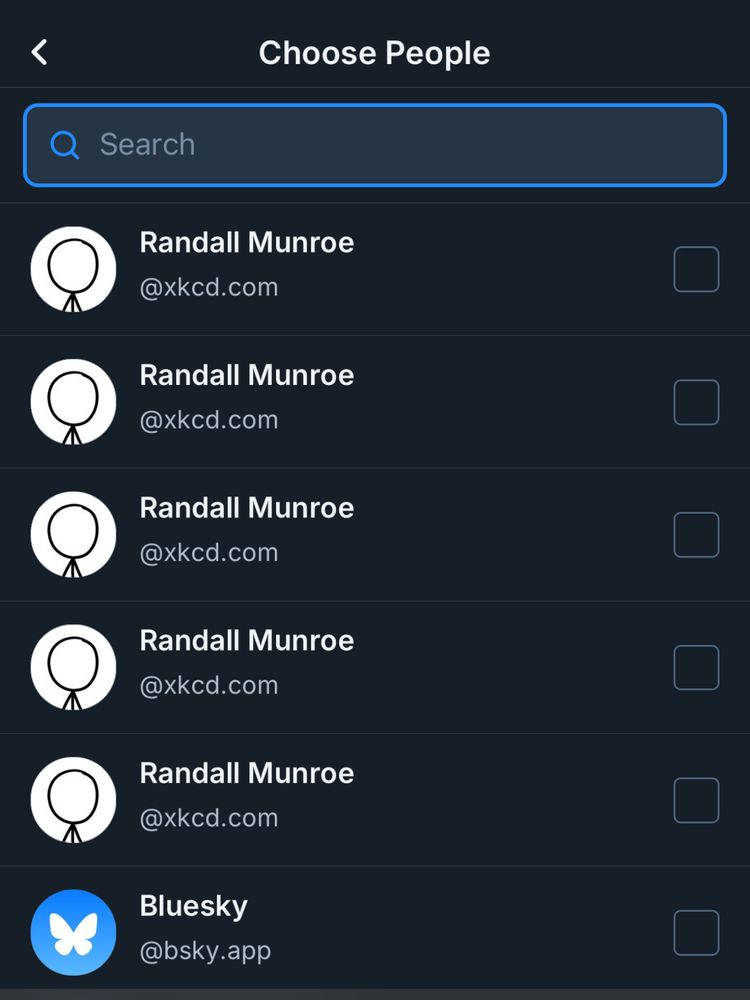Screen dimensions: 750x1000
Task: Click the search magnifying glass icon
Action: (64, 145)
